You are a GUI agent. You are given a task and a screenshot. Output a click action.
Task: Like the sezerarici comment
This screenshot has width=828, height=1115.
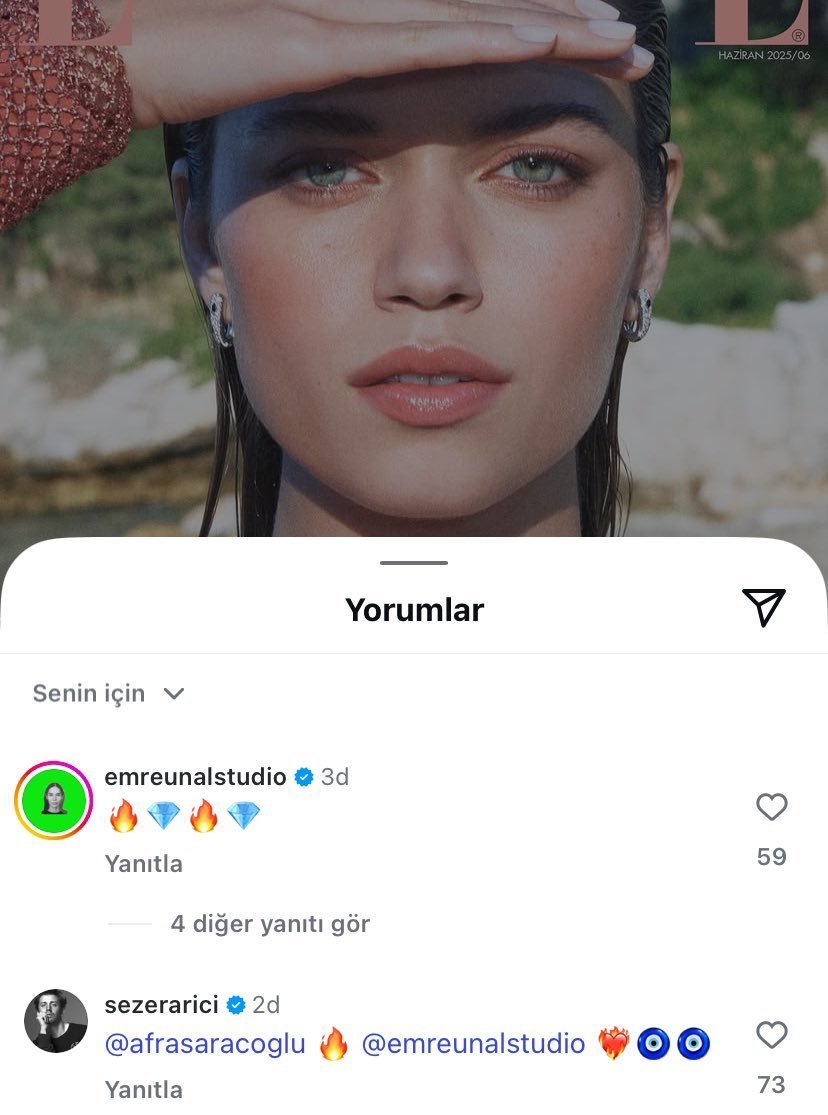(x=771, y=1035)
